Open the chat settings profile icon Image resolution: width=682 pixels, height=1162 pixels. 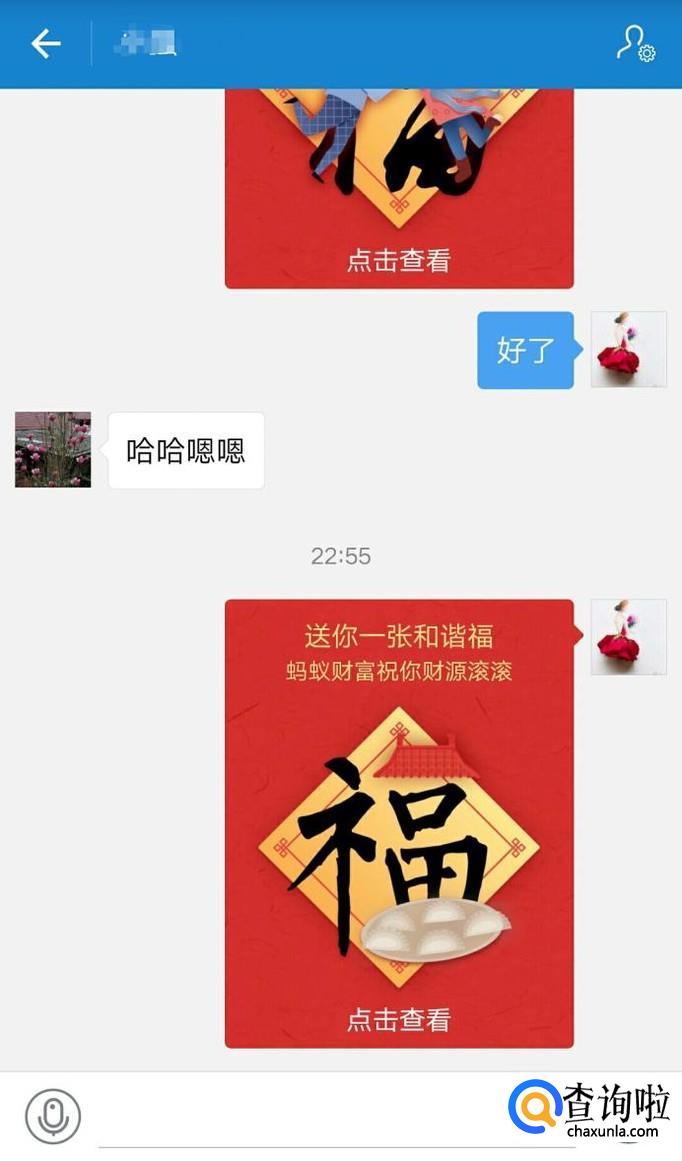click(x=635, y=44)
